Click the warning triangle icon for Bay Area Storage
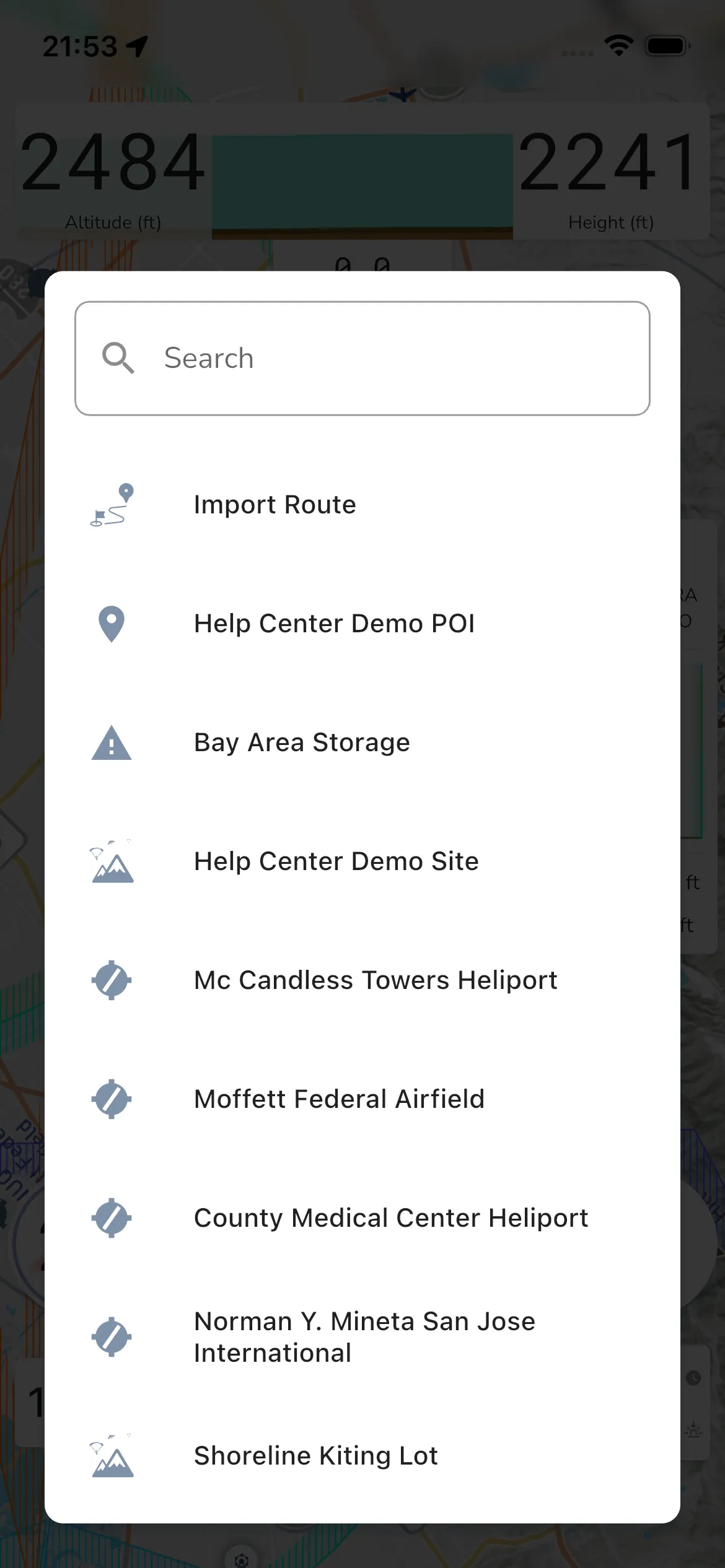The height and width of the screenshot is (1568, 725). pos(112,743)
